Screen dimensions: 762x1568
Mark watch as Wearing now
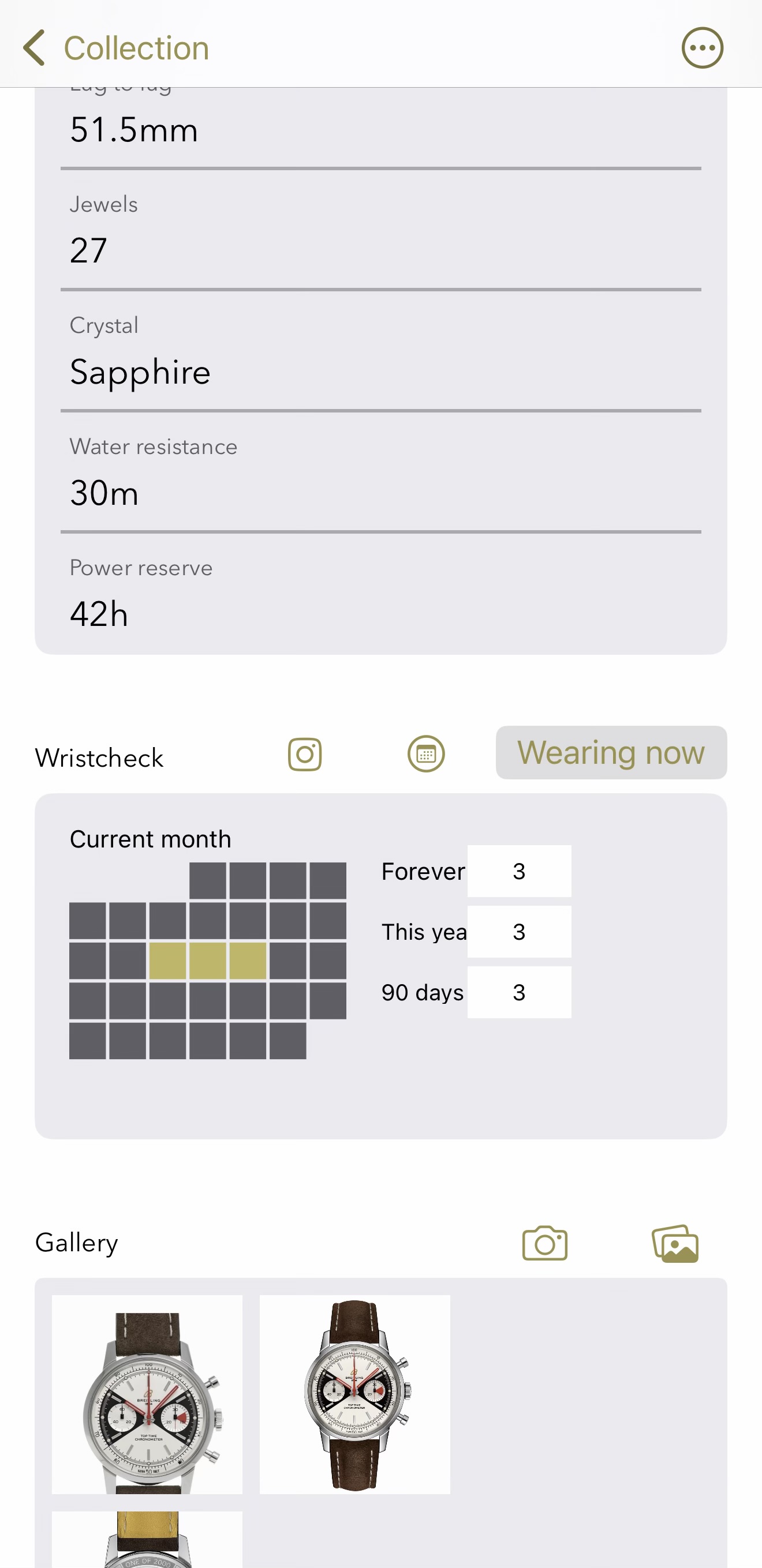pos(610,752)
